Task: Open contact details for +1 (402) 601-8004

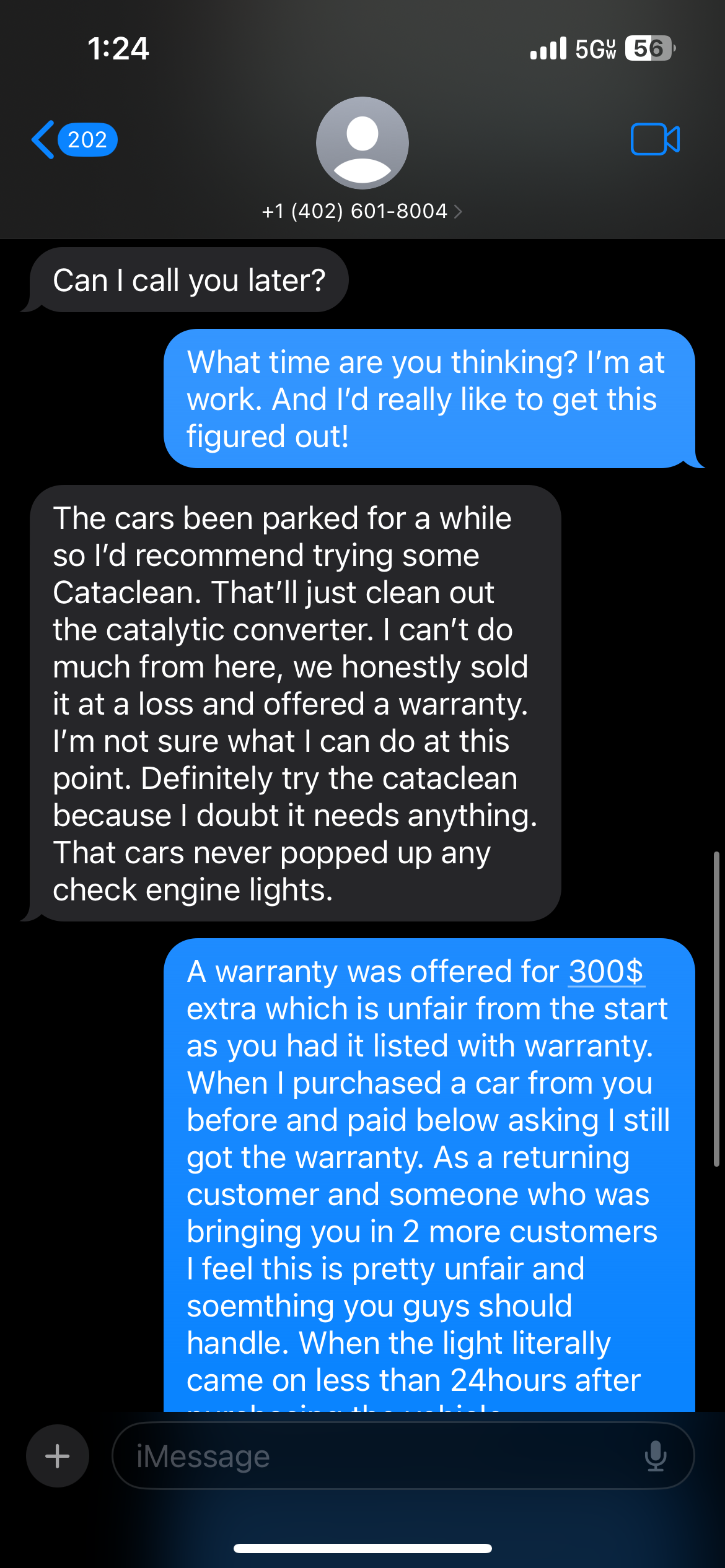Action: [x=362, y=211]
